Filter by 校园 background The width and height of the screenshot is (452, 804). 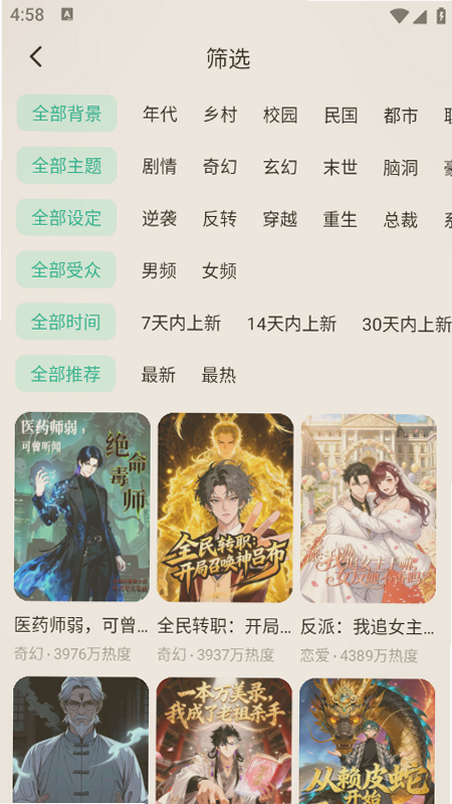tap(280, 115)
